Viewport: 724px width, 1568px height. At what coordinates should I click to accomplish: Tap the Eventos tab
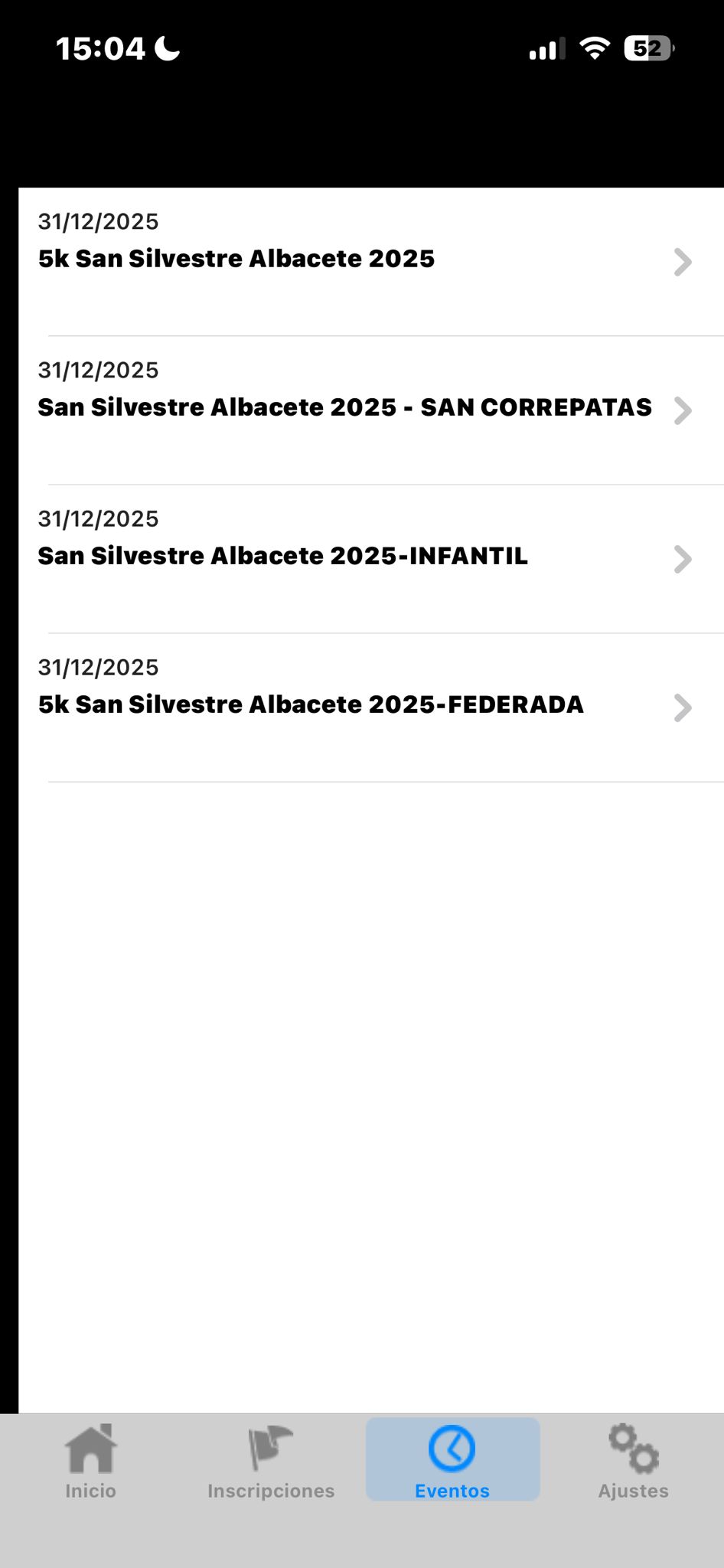point(452,1461)
